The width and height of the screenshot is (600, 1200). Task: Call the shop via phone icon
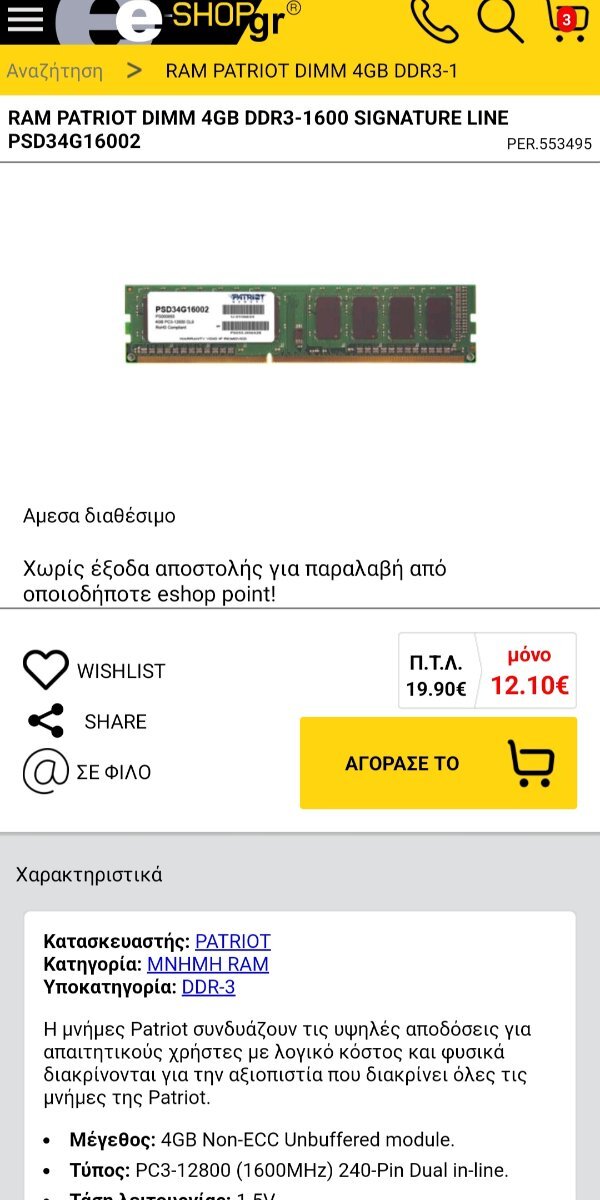pyautogui.click(x=434, y=21)
